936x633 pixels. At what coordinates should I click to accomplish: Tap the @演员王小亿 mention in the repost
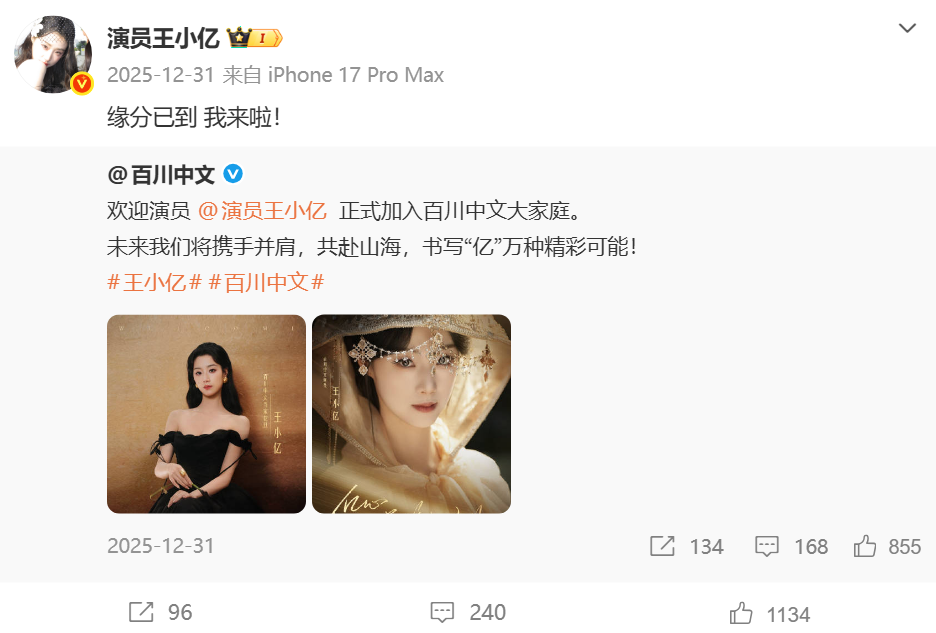(x=262, y=211)
